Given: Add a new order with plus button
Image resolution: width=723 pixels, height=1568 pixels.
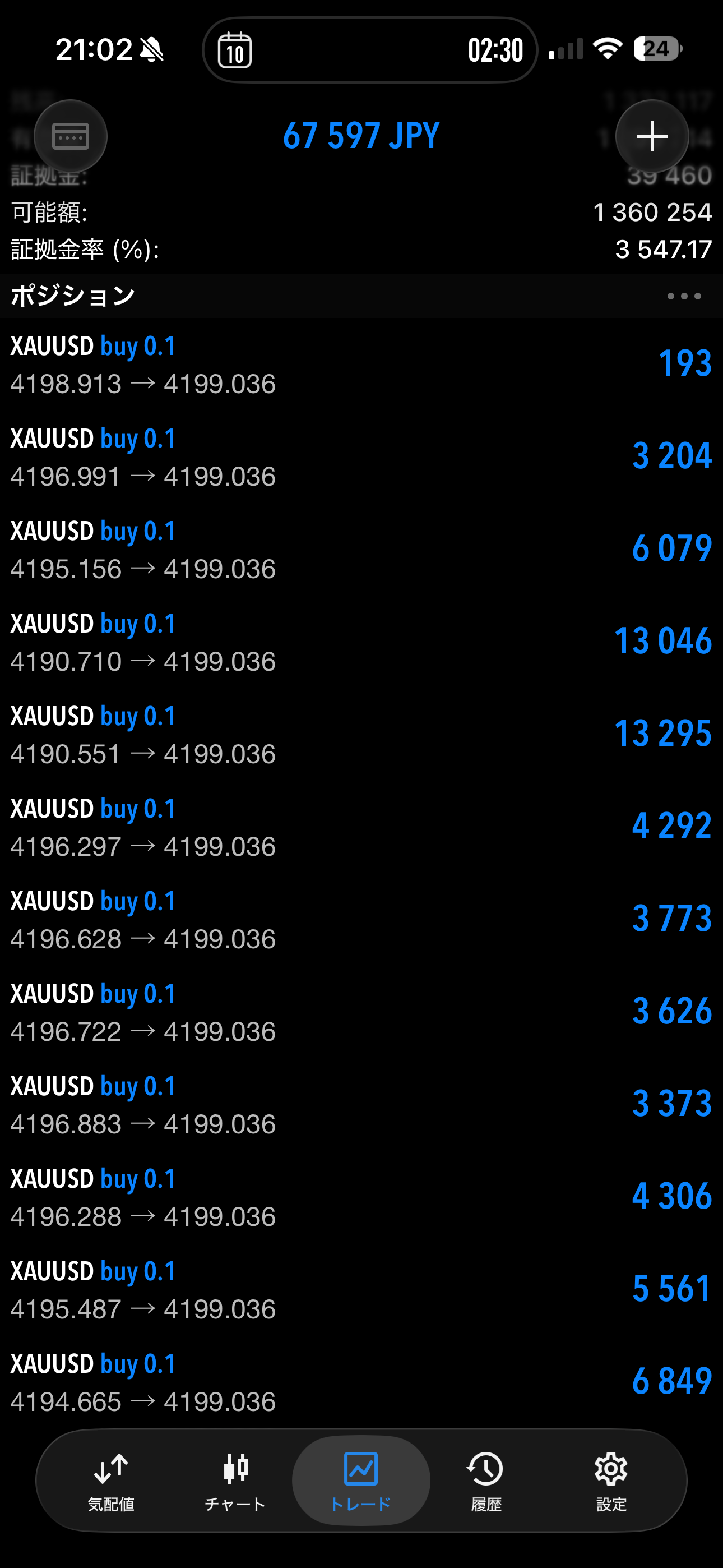Looking at the screenshot, I should click(x=652, y=136).
